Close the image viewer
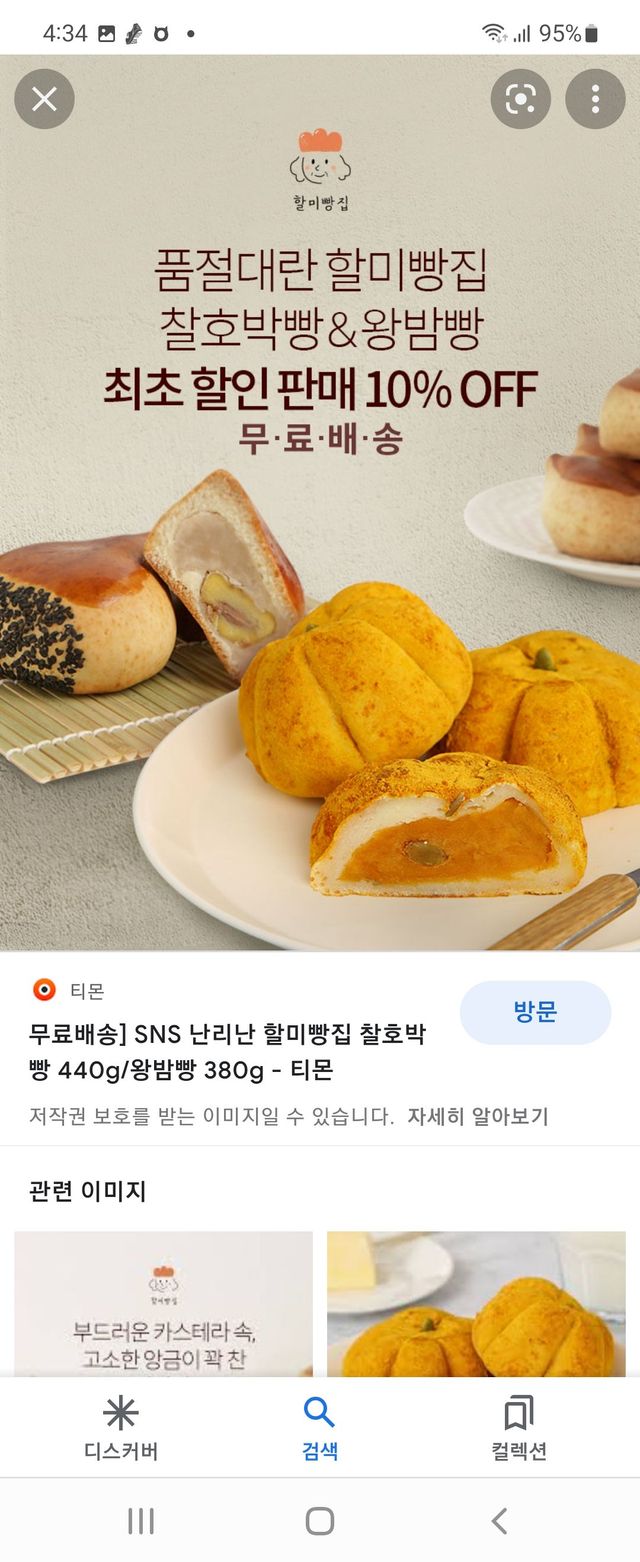The height and width of the screenshot is (1562, 640). pyautogui.click(x=44, y=99)
